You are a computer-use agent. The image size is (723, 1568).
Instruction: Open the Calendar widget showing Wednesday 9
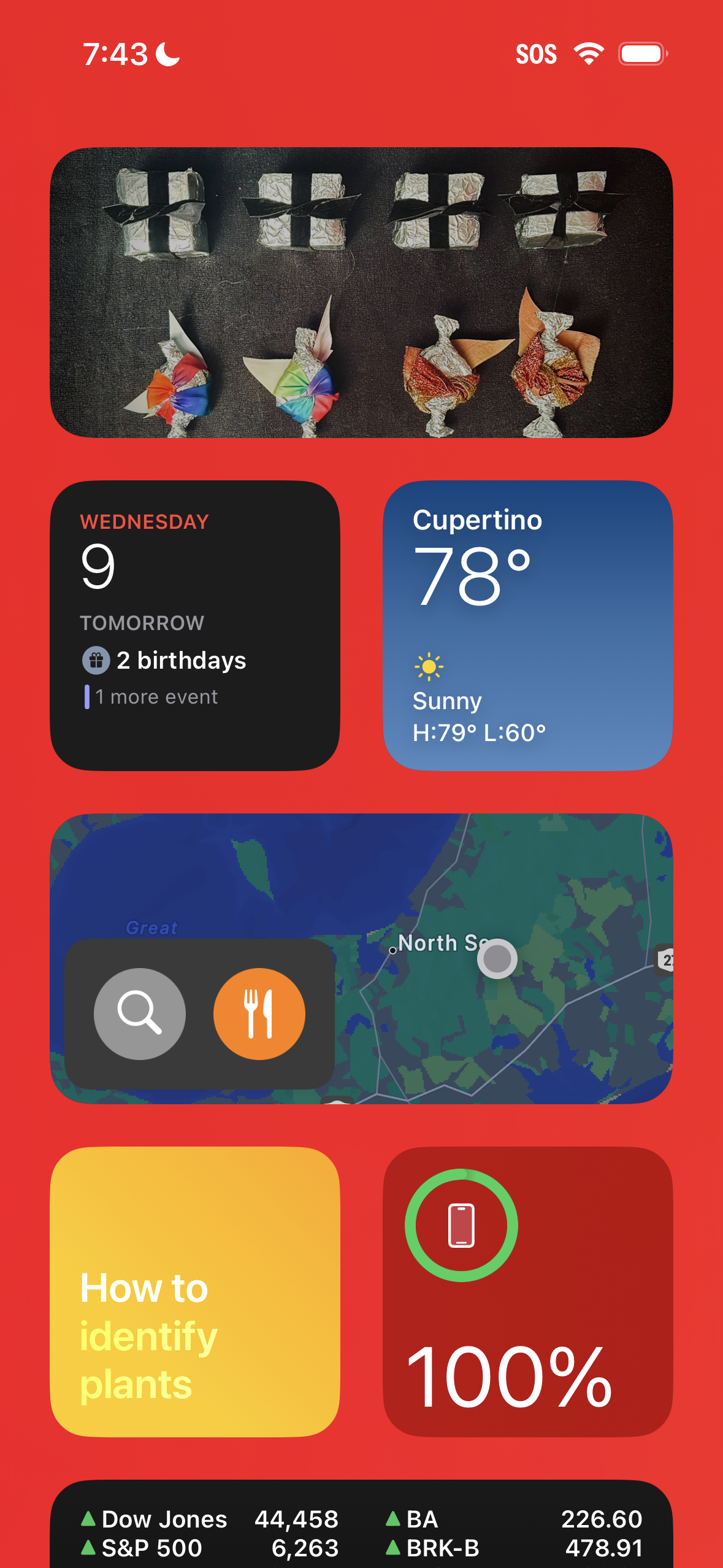(x=195, y=626)
